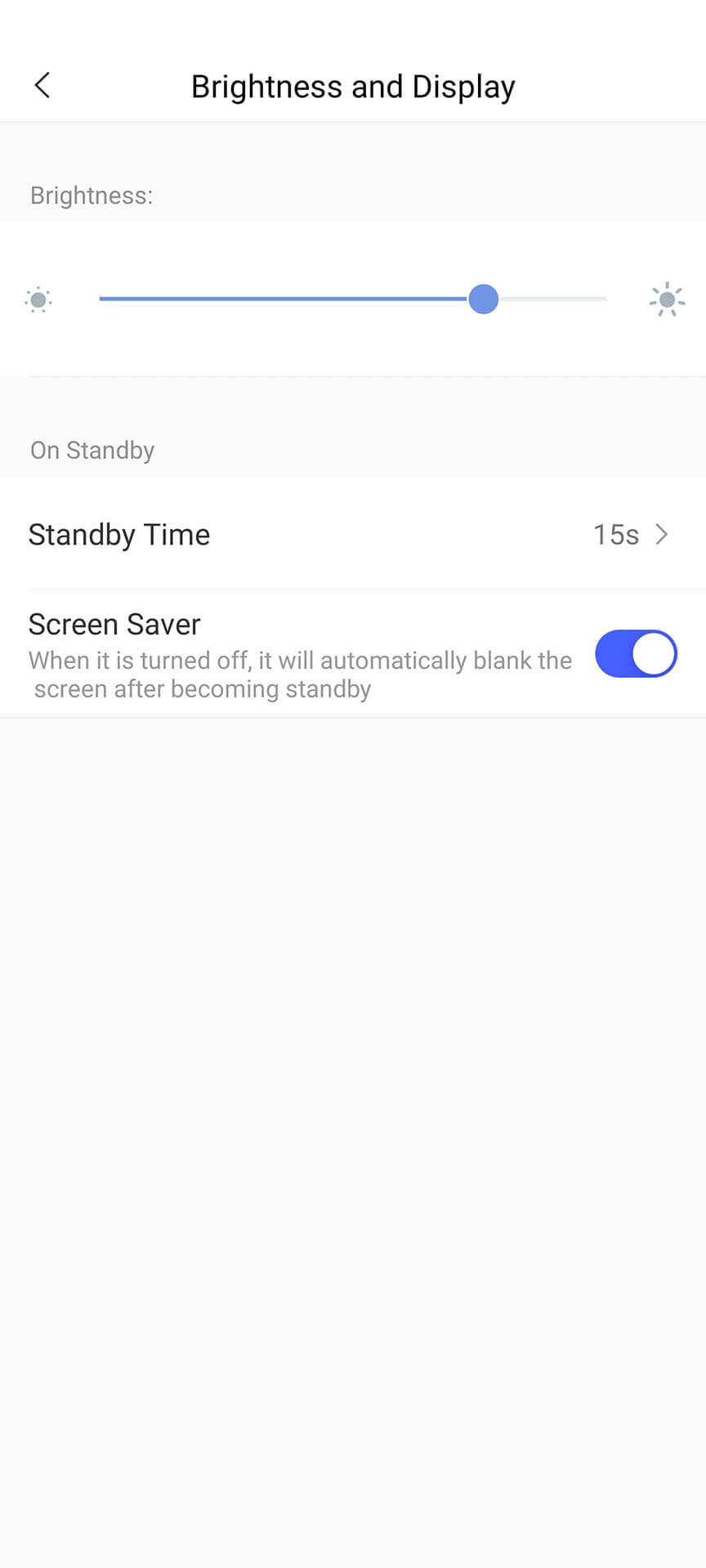Tap the brightness slider handle

[x=483, y=299]
